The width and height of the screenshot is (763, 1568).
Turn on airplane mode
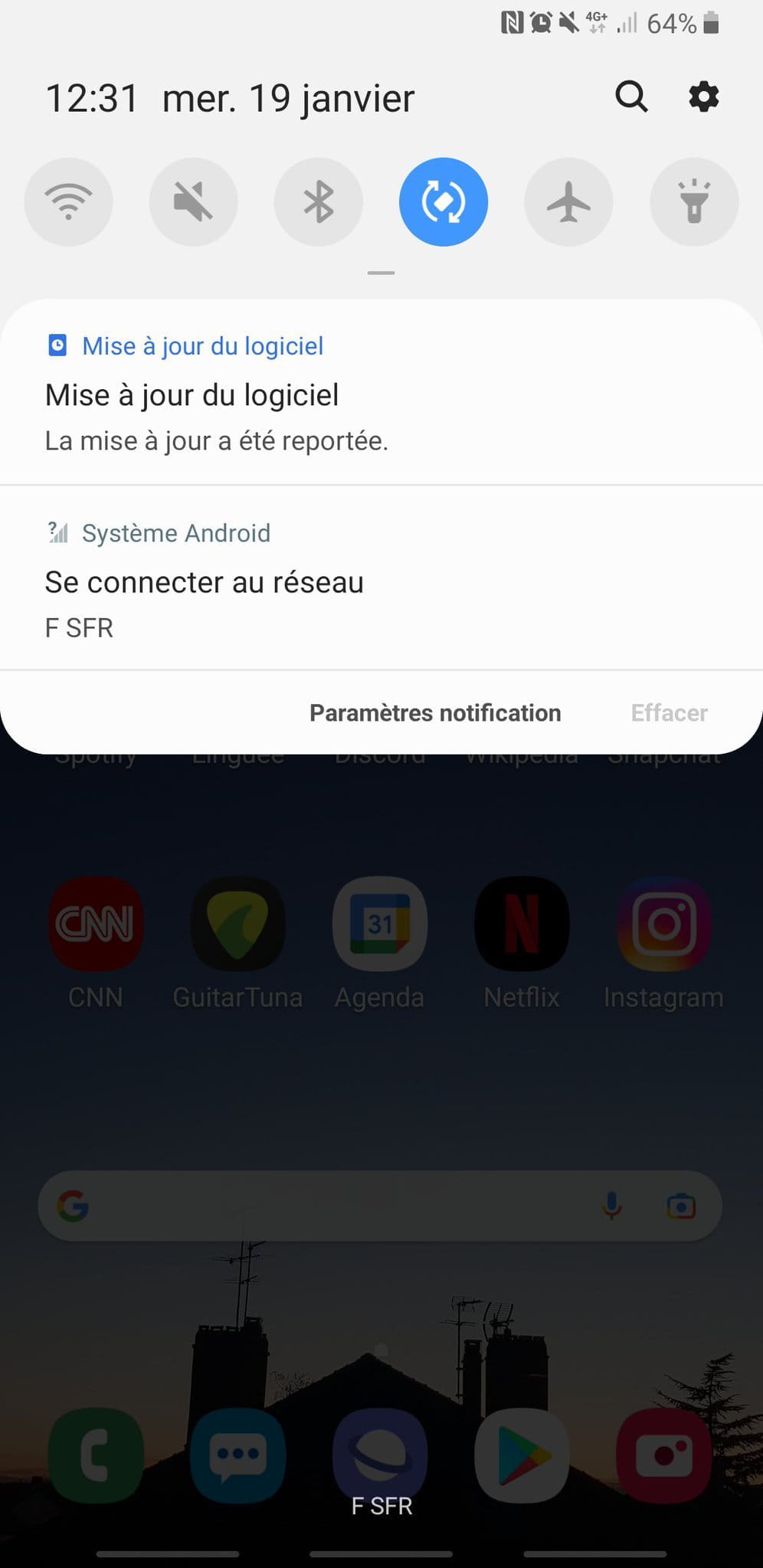(568, 202)
